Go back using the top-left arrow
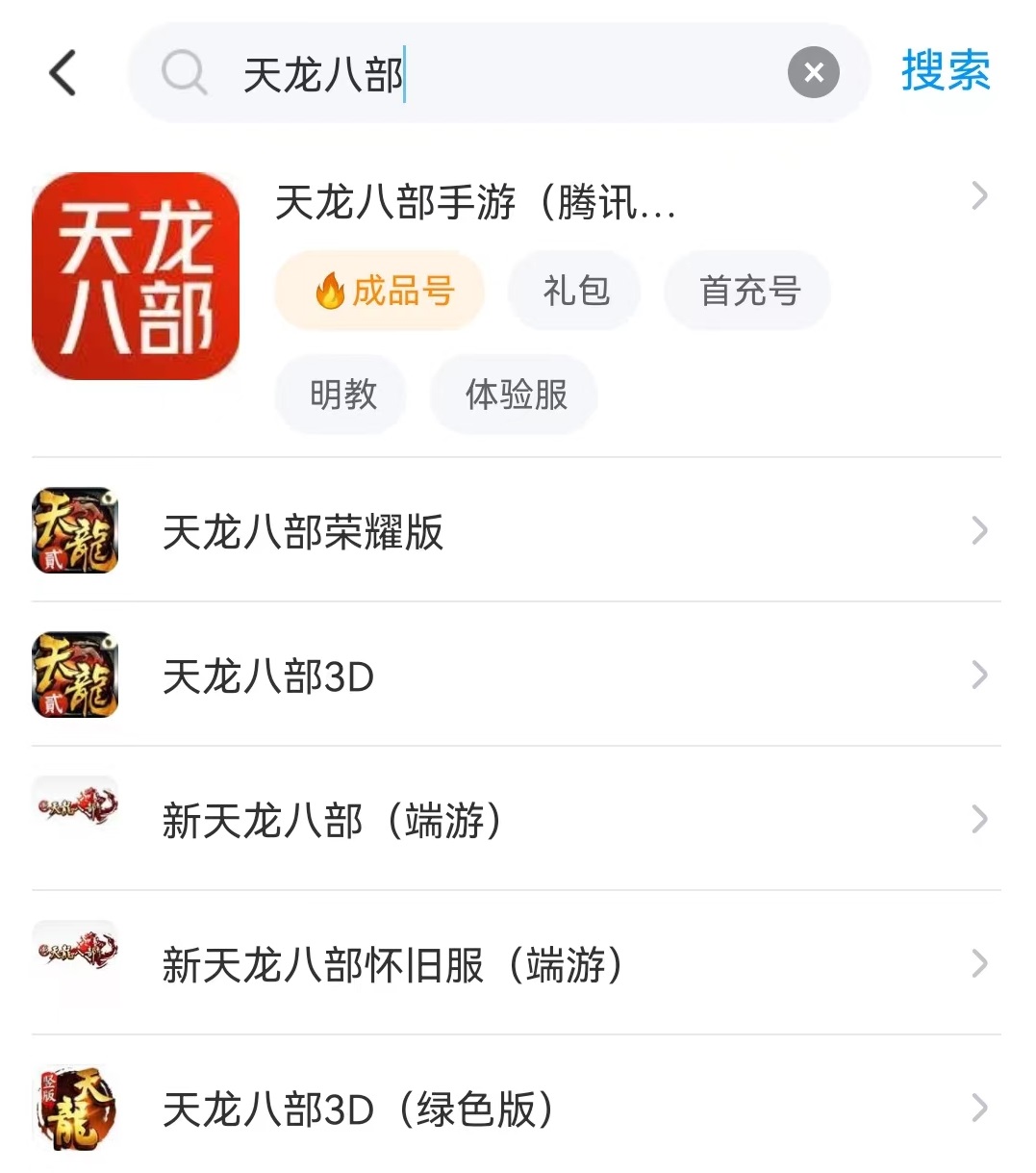Viewport: 1036px width, 1173px height. 63,73
